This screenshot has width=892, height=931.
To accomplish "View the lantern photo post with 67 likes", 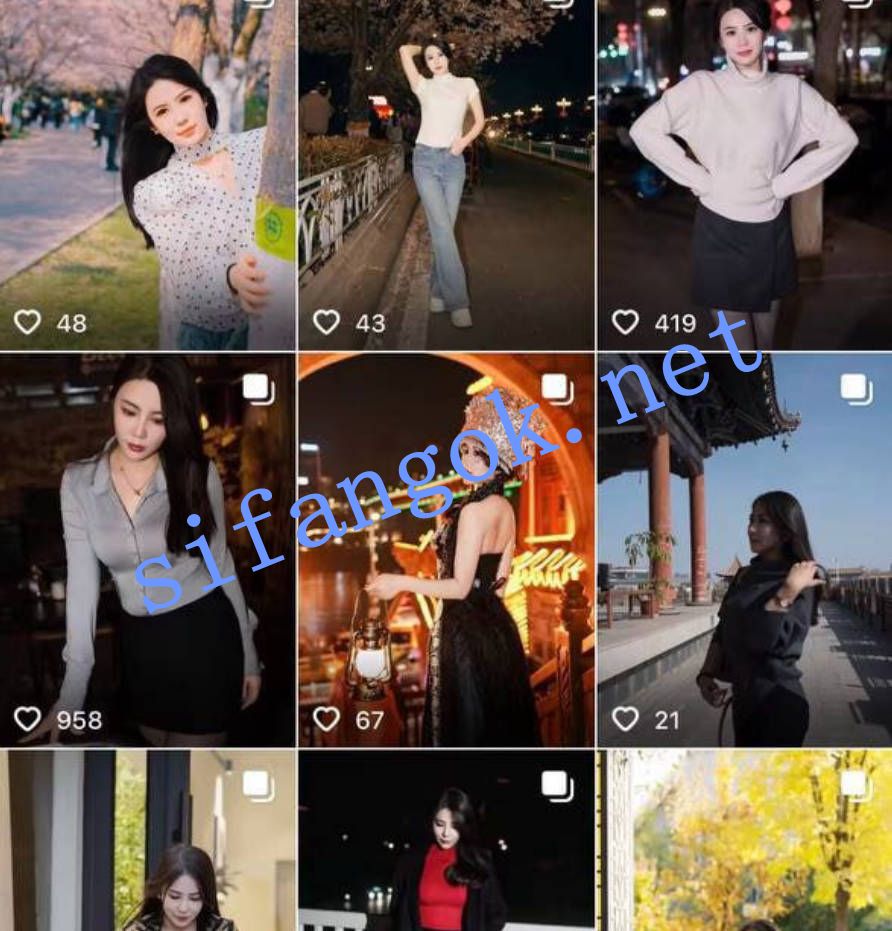I will 446,550.
